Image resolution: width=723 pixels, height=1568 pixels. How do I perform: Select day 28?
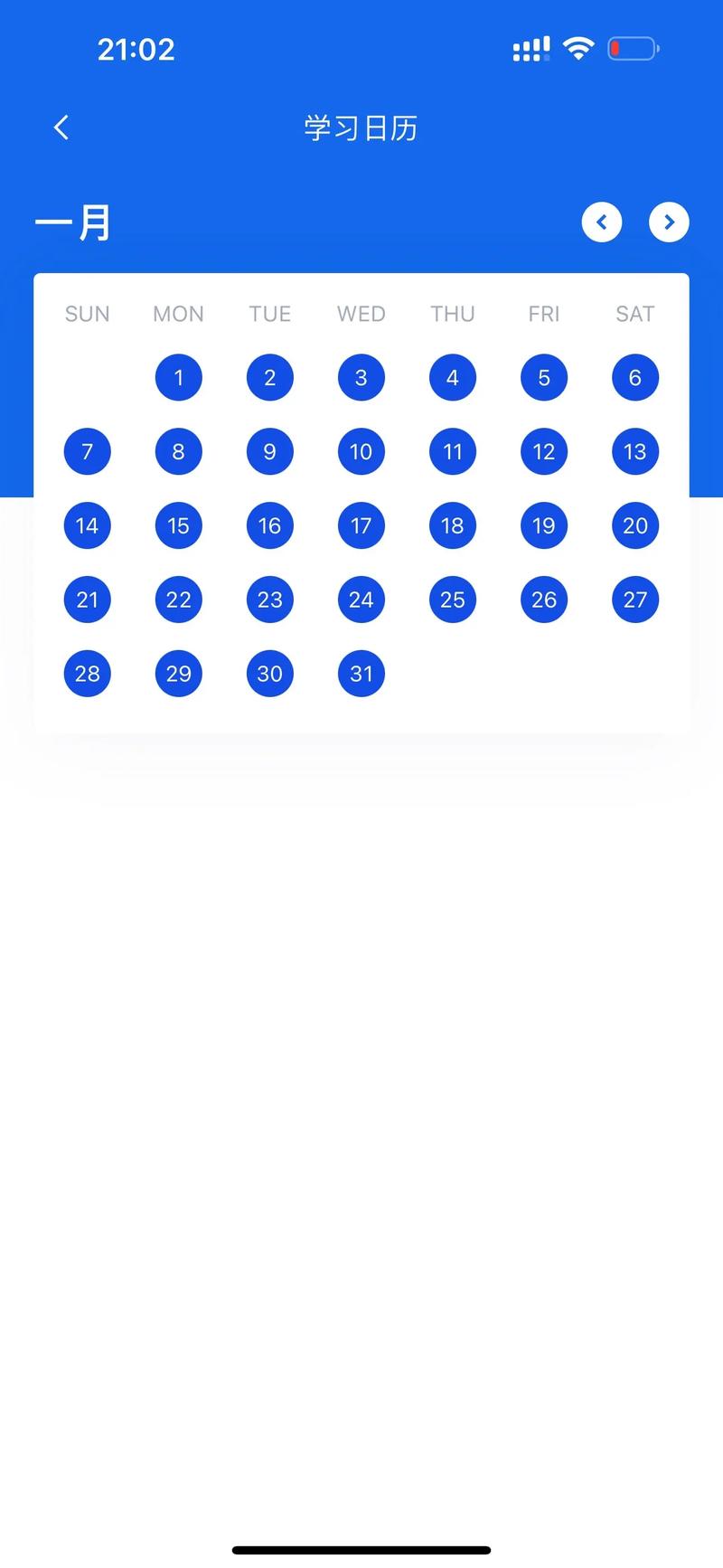(87, 674)
